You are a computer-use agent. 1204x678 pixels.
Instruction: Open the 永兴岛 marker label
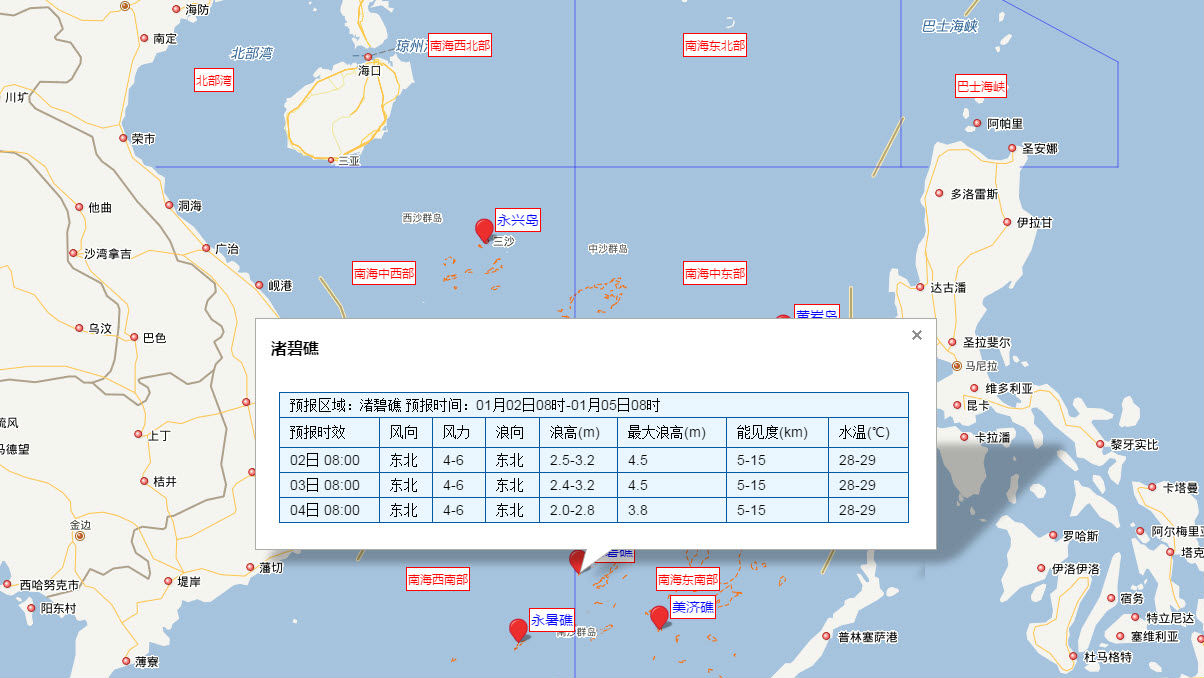pyautogui.click(x=518, y=220)
